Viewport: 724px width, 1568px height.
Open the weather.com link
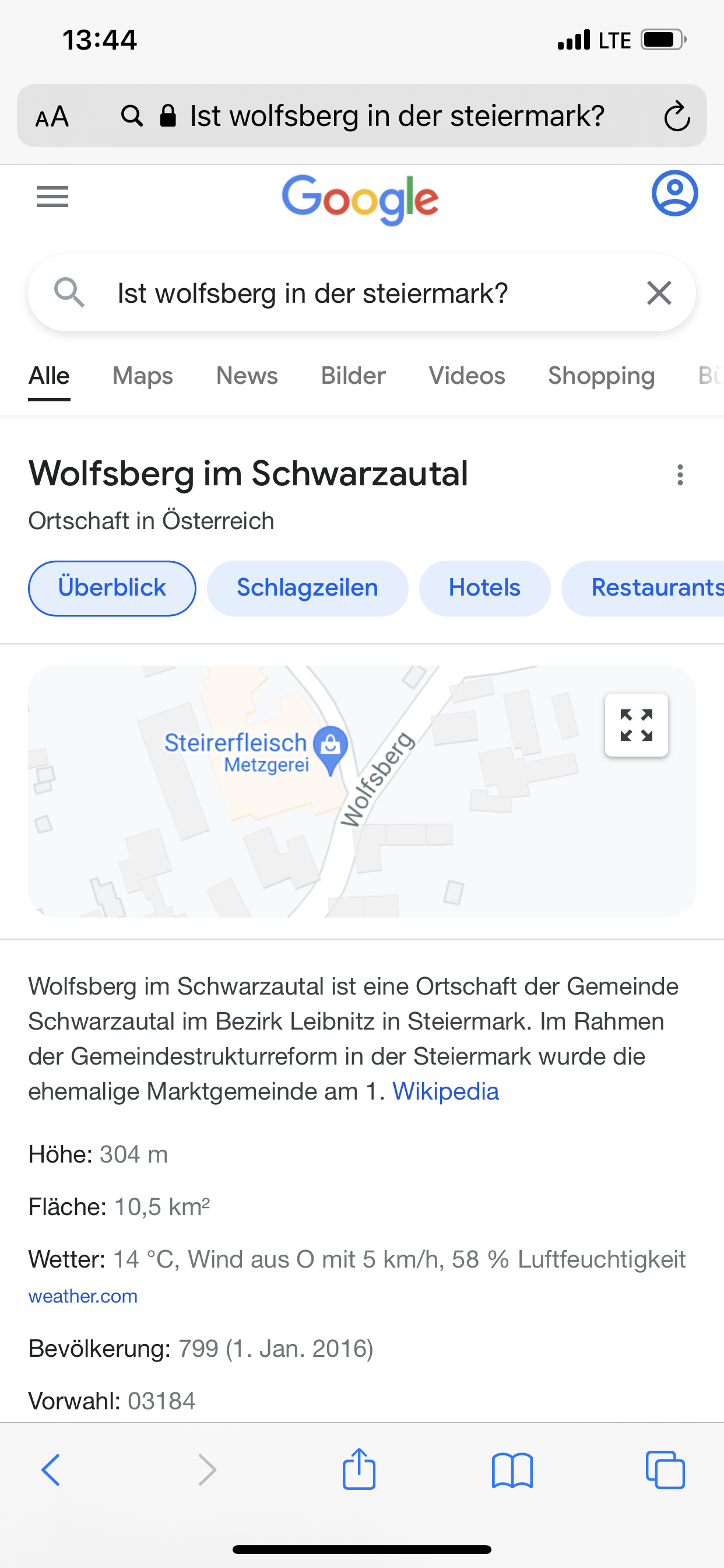coord(83,1296)
